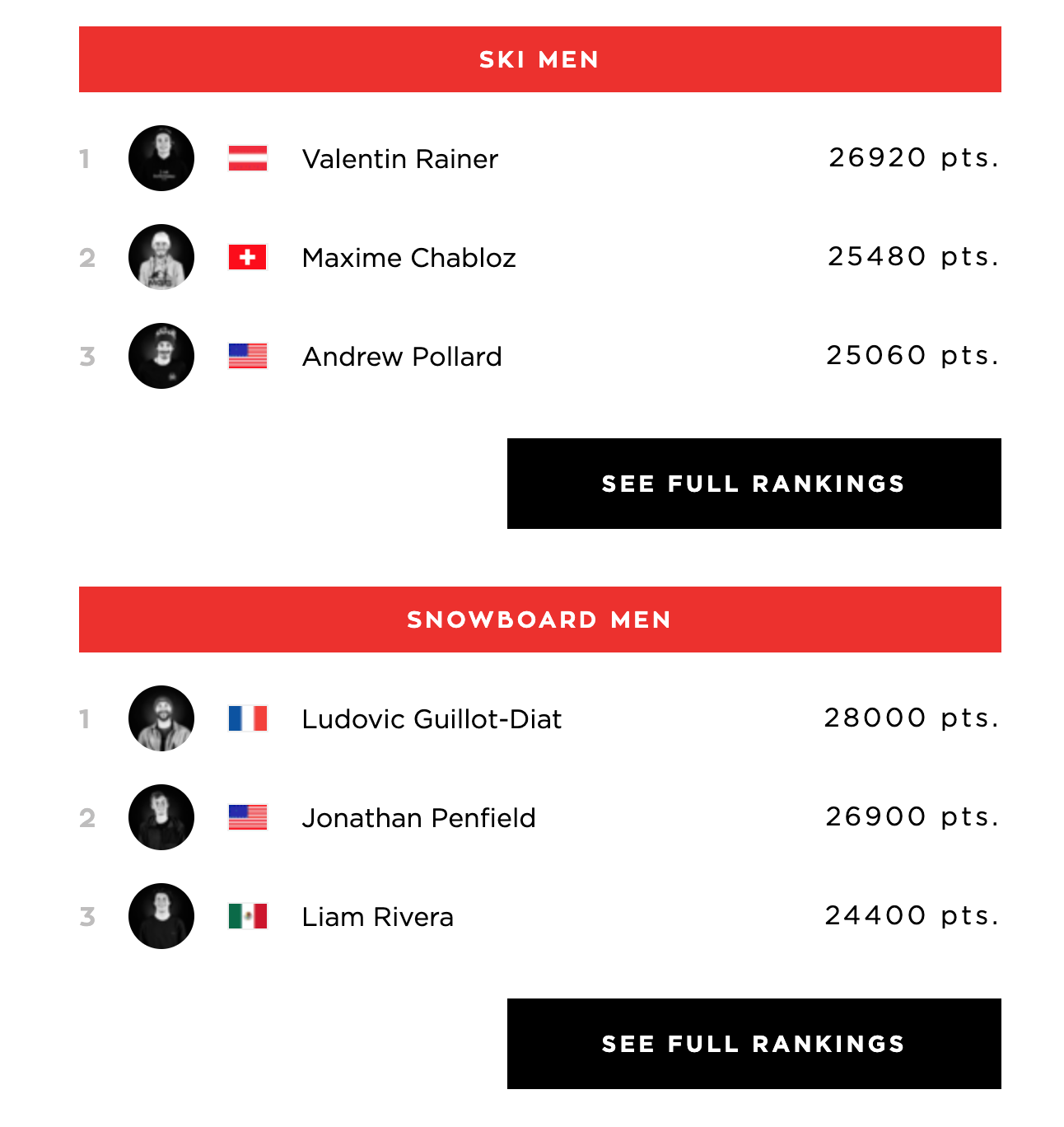Open Jonathan Penfield's ranking row
Image resolution: width=1064 pixels, height=1127 pixels.
click(418, 817)
